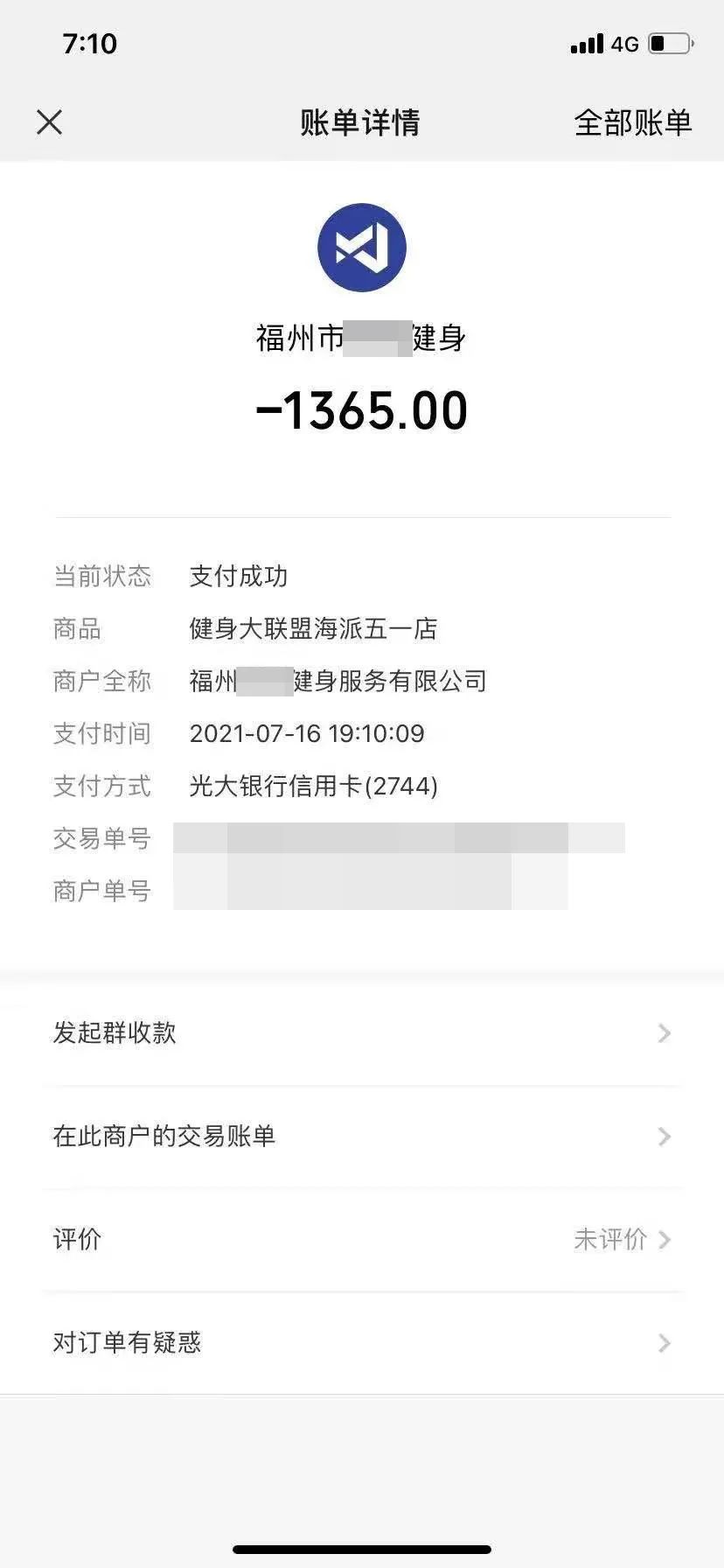724x1568 pixels.
Task: Open the 评价 row to rate
Action: pos(362,1240)
